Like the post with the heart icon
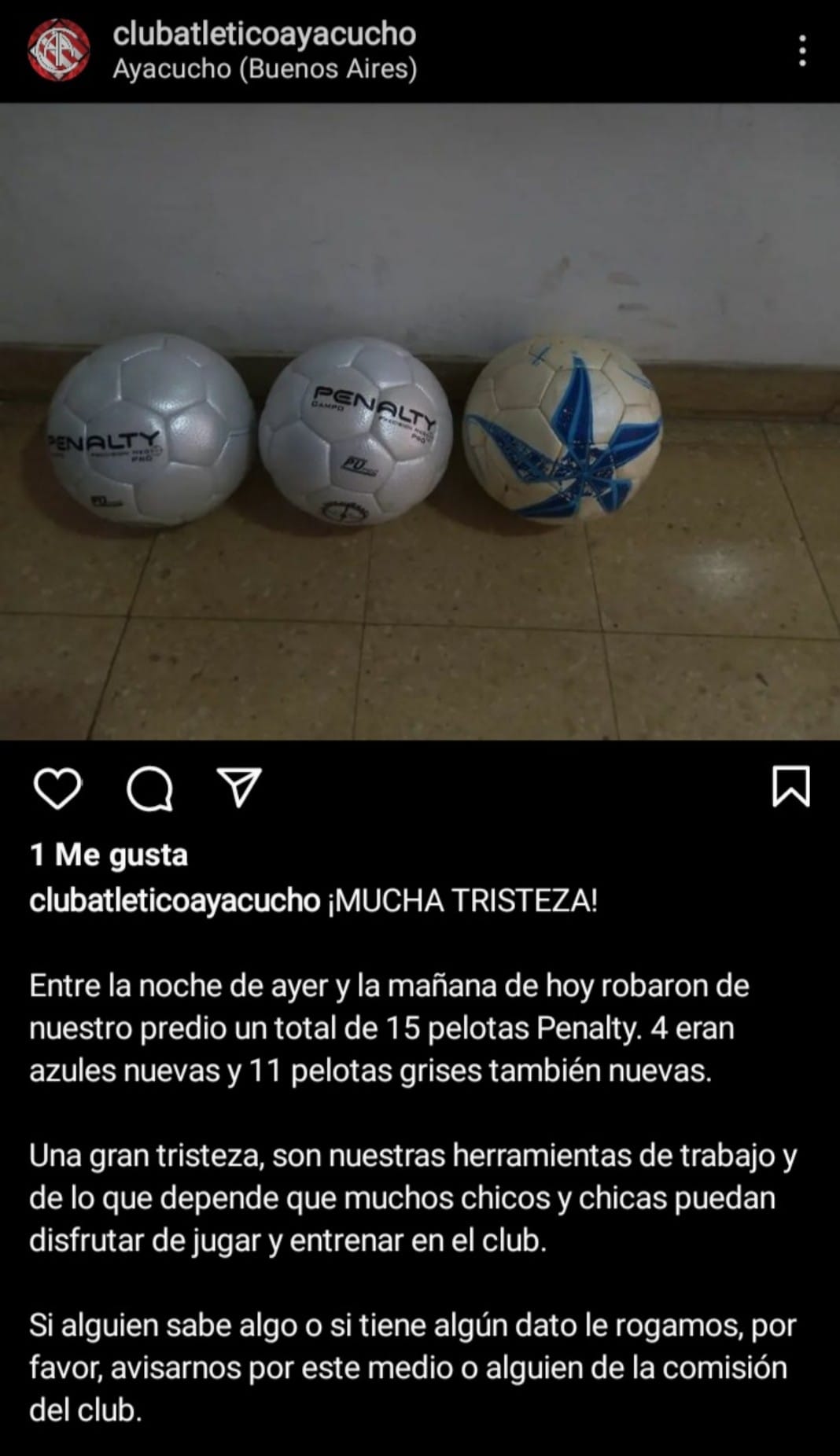The width and height of the screenshot is (840, 1456). click(57, 788)
